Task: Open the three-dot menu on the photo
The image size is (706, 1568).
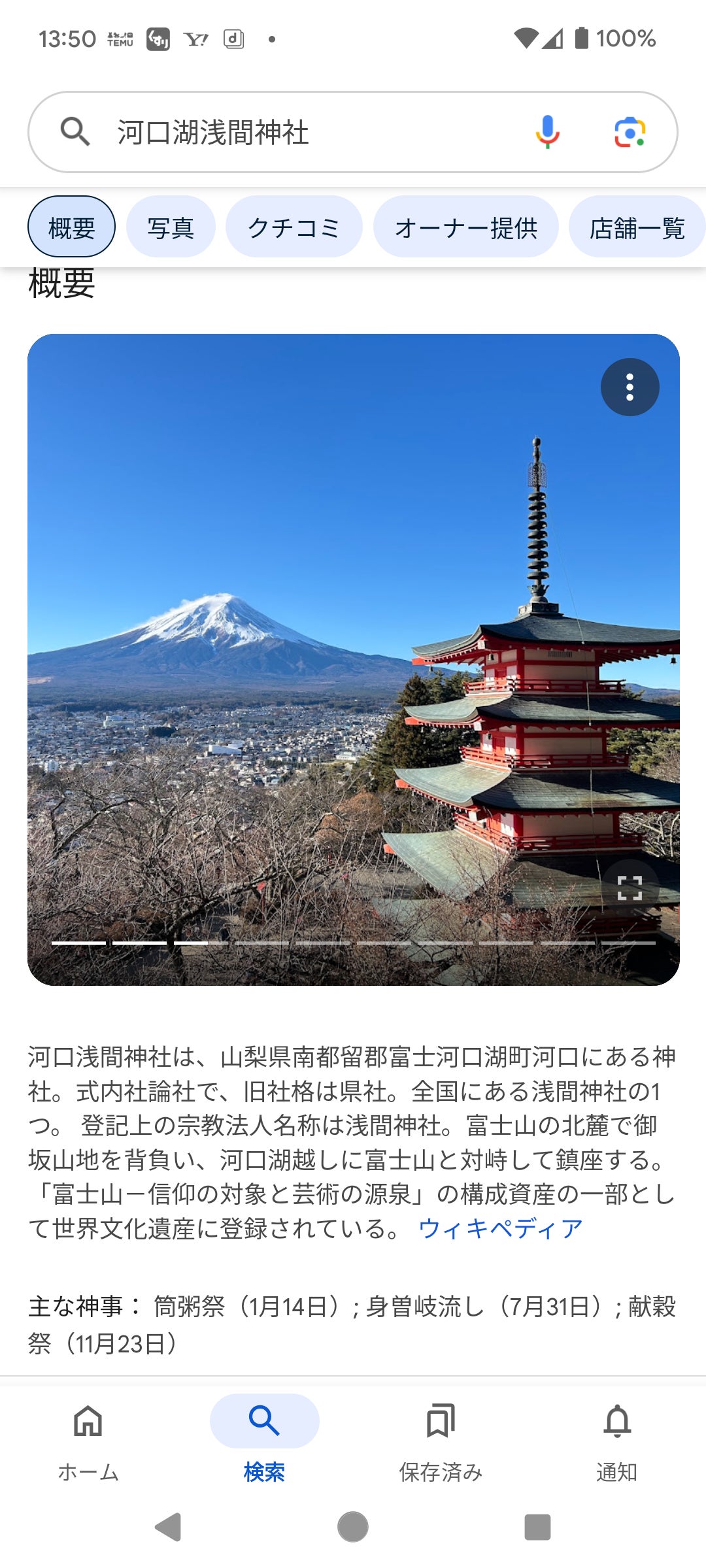Action: pos(630,387)
